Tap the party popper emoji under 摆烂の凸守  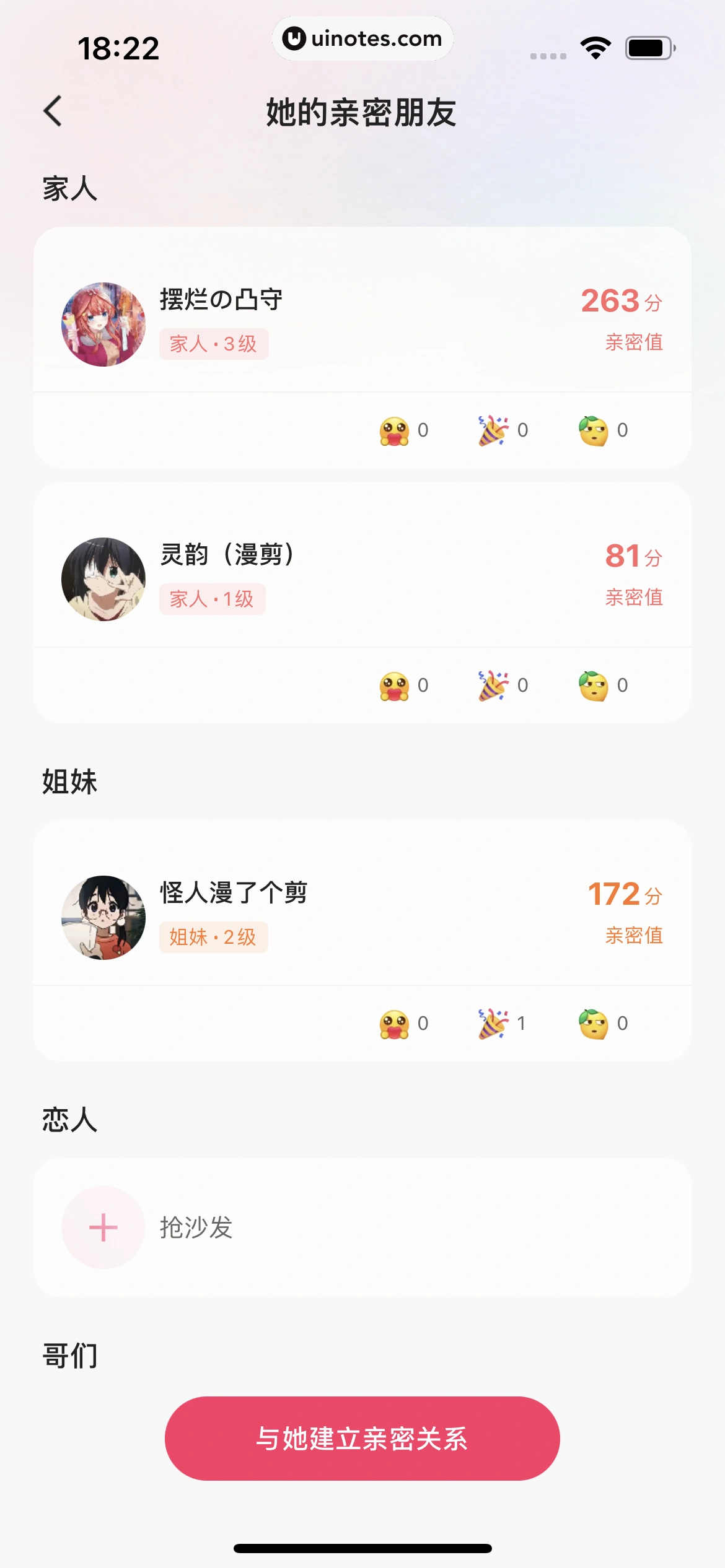coord(491,430)
